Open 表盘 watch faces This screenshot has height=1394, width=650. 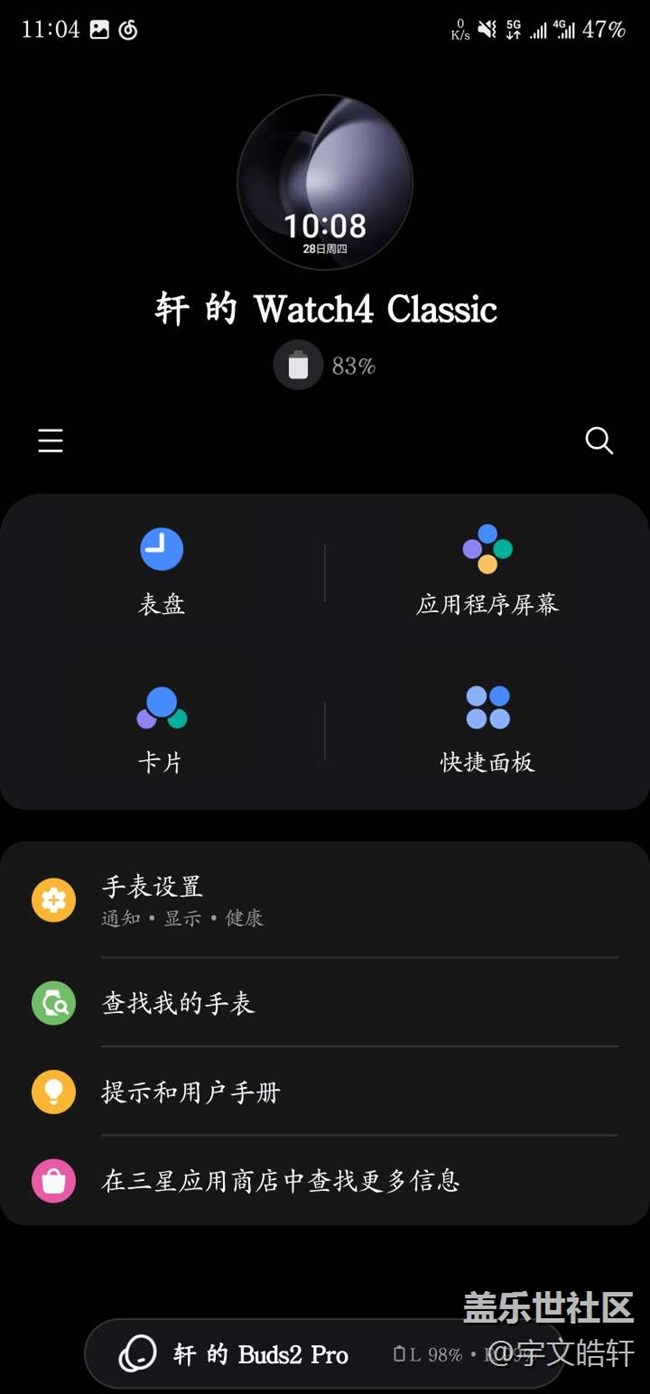[x=162, y=572]
